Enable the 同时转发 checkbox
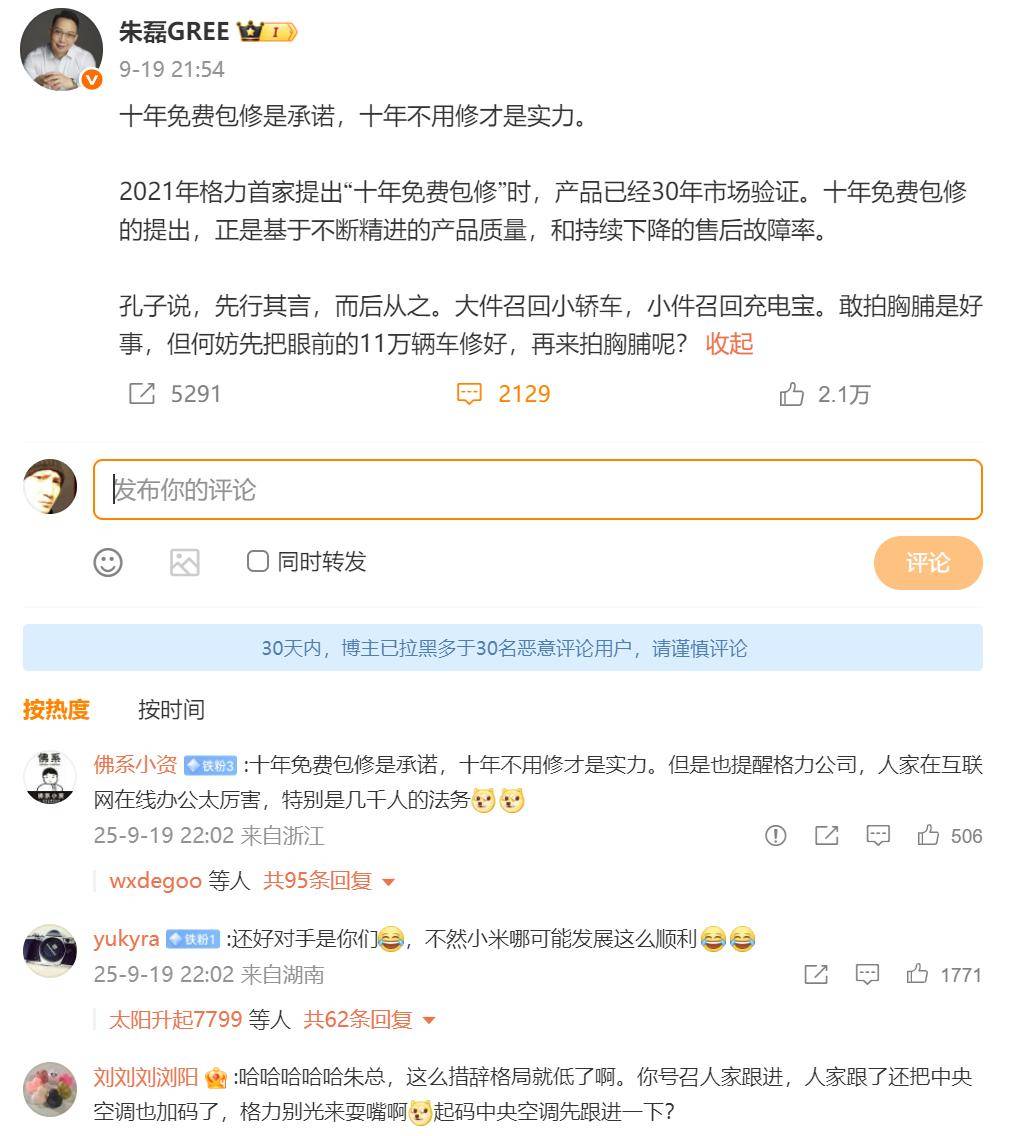 tap(257, 563)
